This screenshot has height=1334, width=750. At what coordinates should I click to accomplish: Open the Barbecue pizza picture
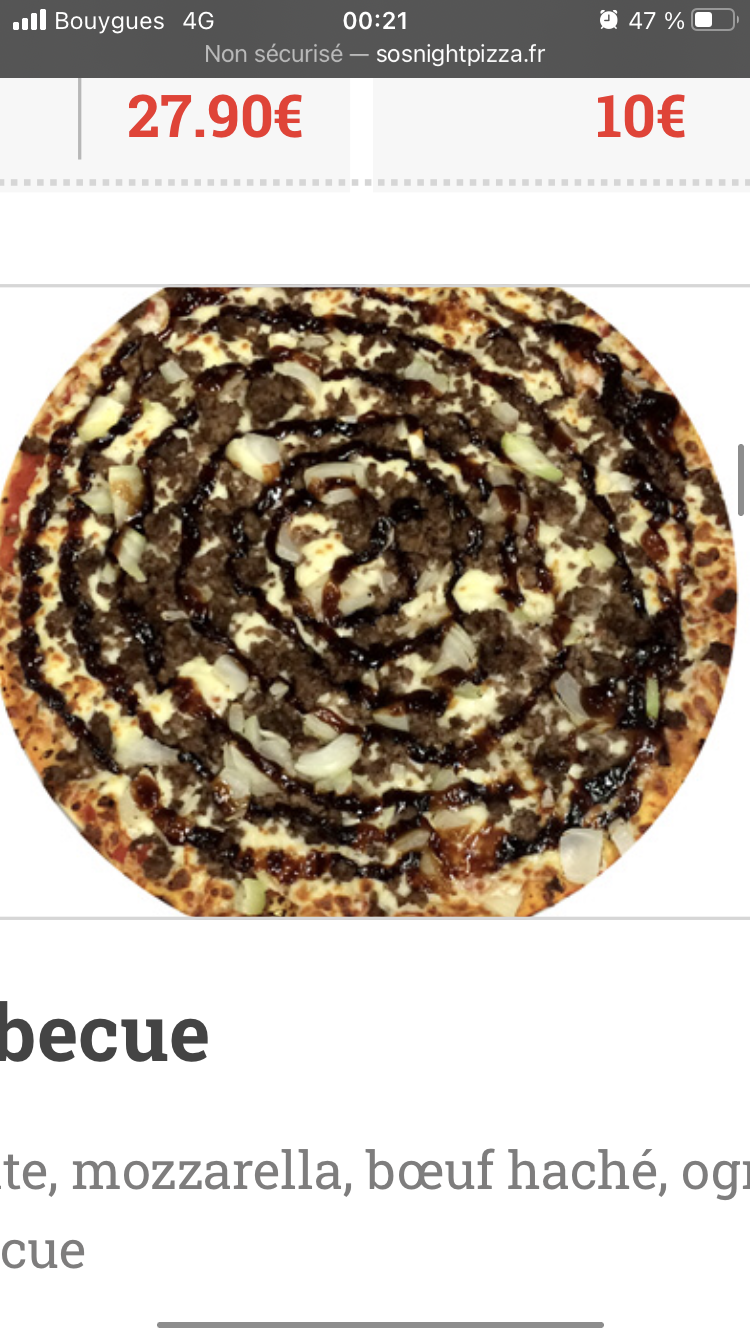(x=368, y=600)
